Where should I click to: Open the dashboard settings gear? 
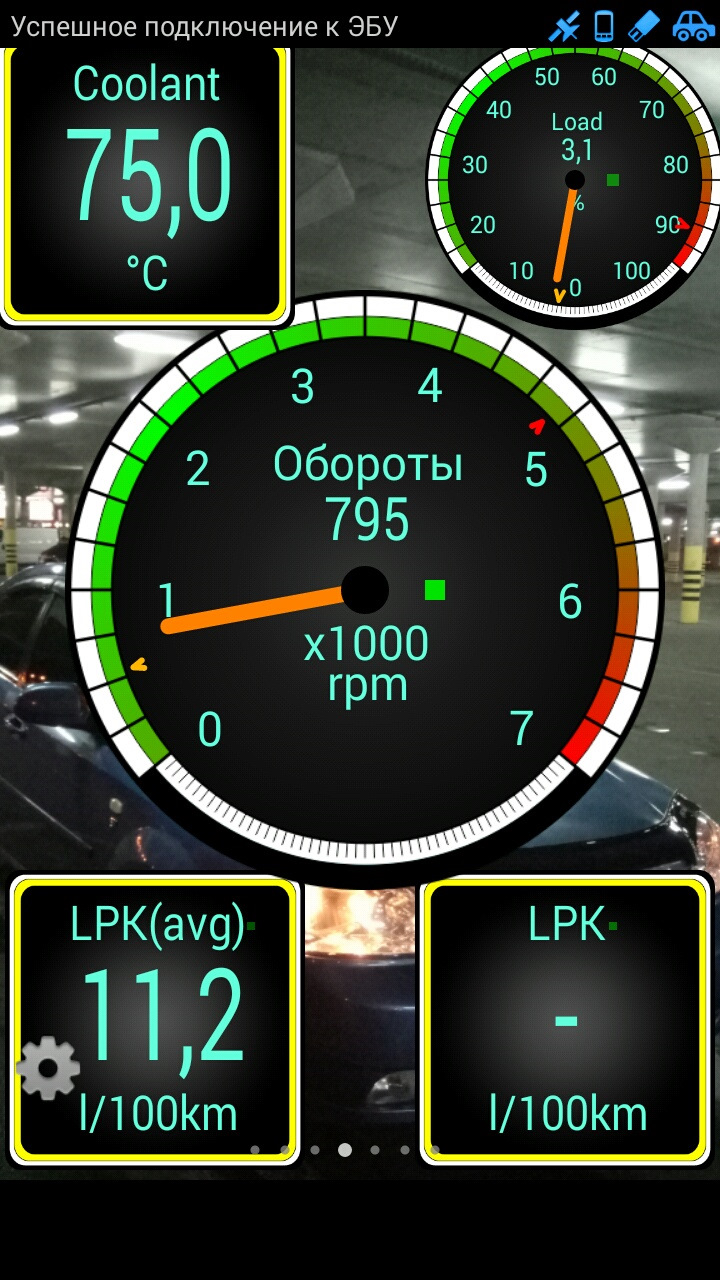[48, 1069]
